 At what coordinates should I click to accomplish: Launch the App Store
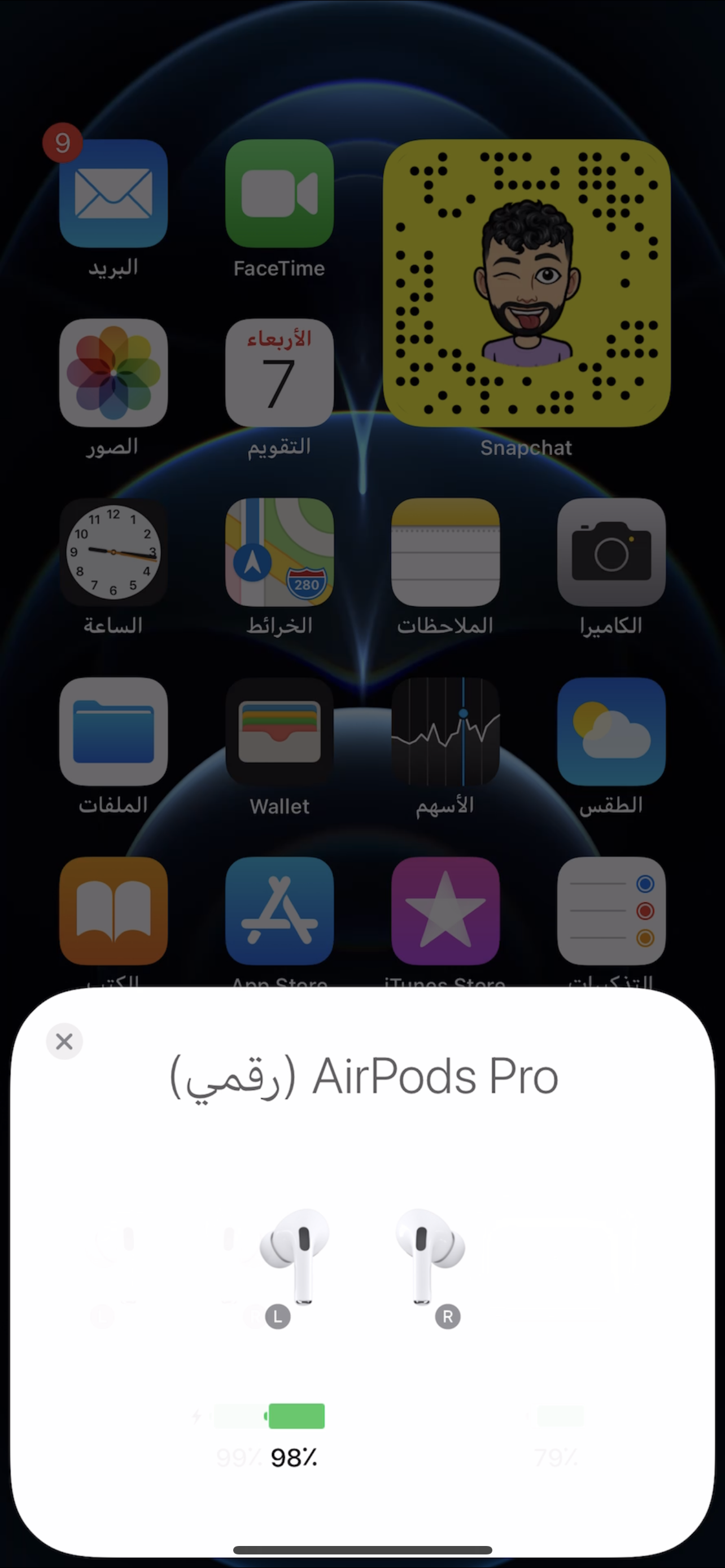point(279,911)
